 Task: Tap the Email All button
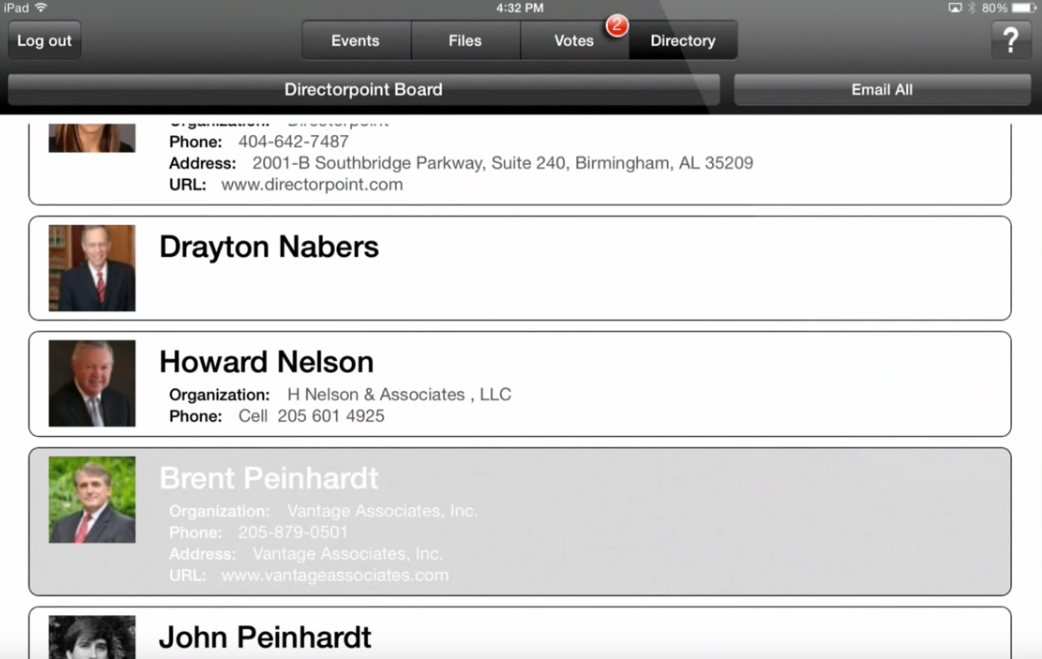point(882,89)
